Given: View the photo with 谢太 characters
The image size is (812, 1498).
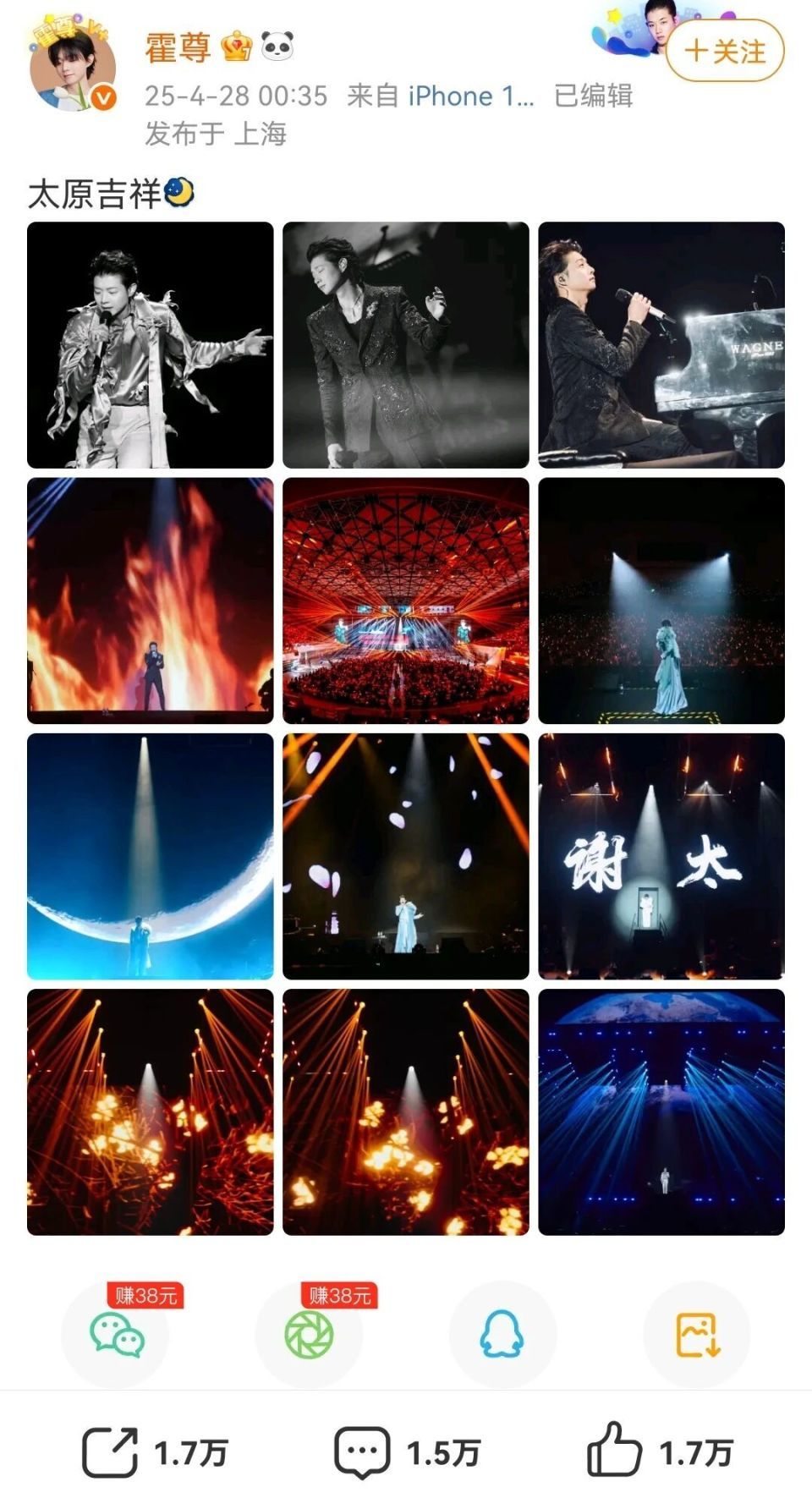Looking at the screenshot, I should [661, 856].
